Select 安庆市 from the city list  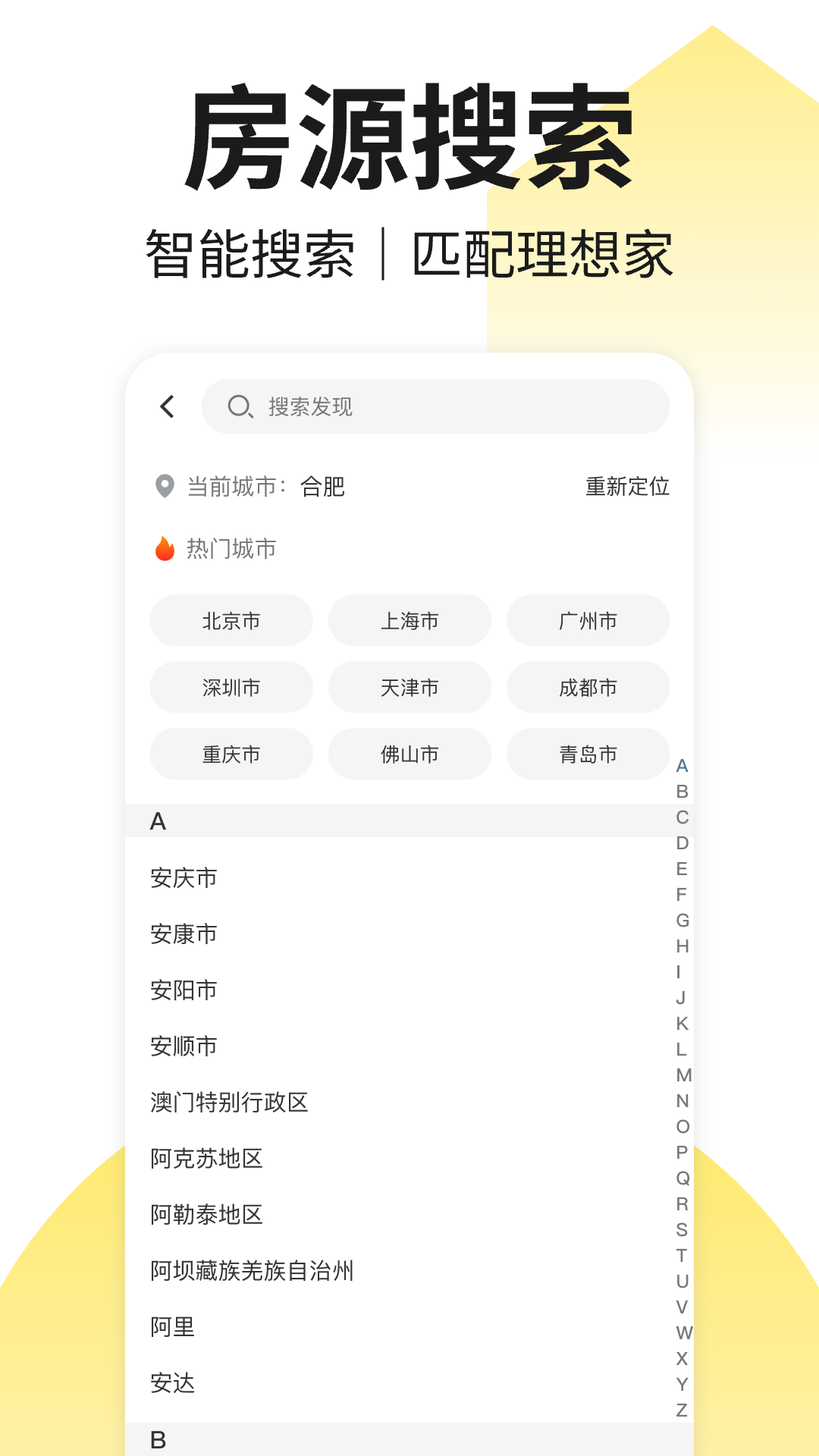[183, 877]
